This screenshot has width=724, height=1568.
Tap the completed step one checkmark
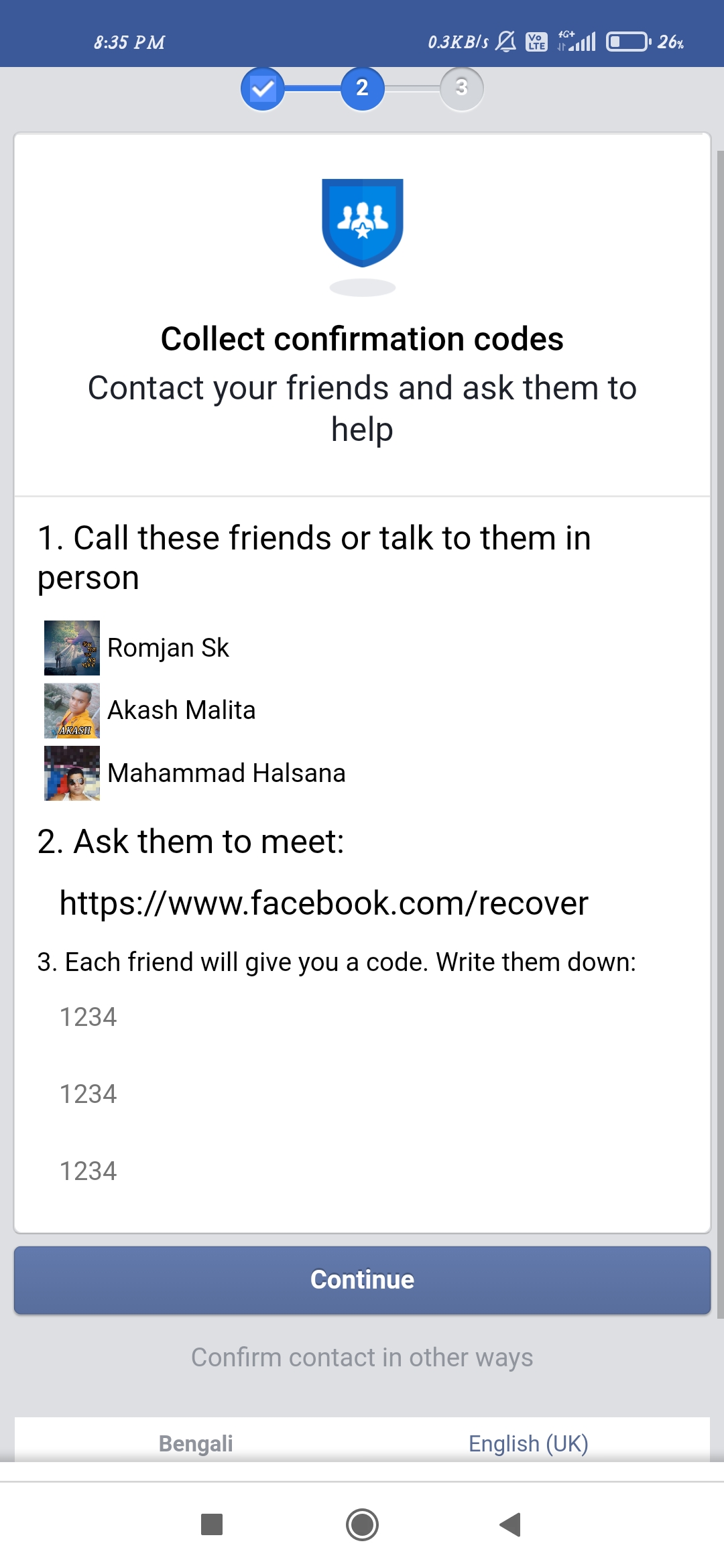(263, 88)
